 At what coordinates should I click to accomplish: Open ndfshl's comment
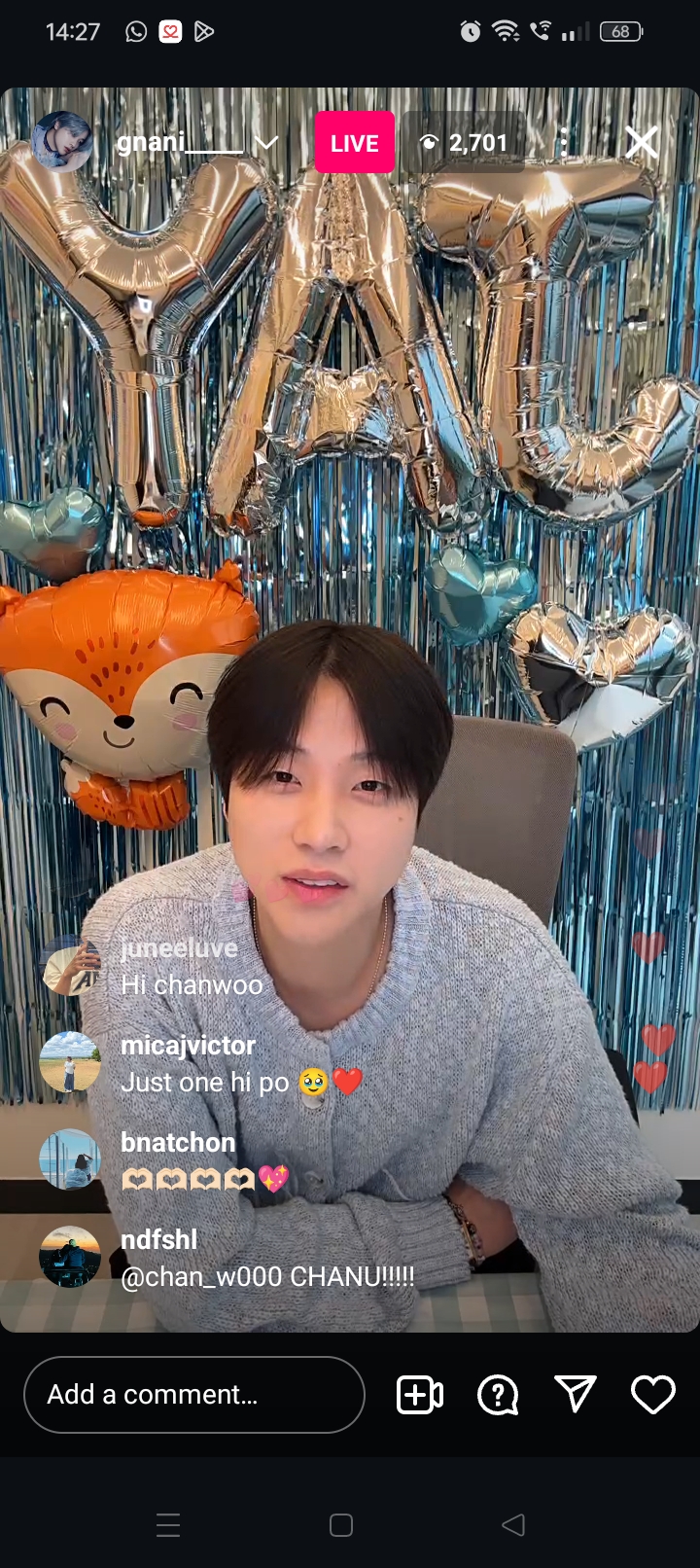[x=265, y=1259]
